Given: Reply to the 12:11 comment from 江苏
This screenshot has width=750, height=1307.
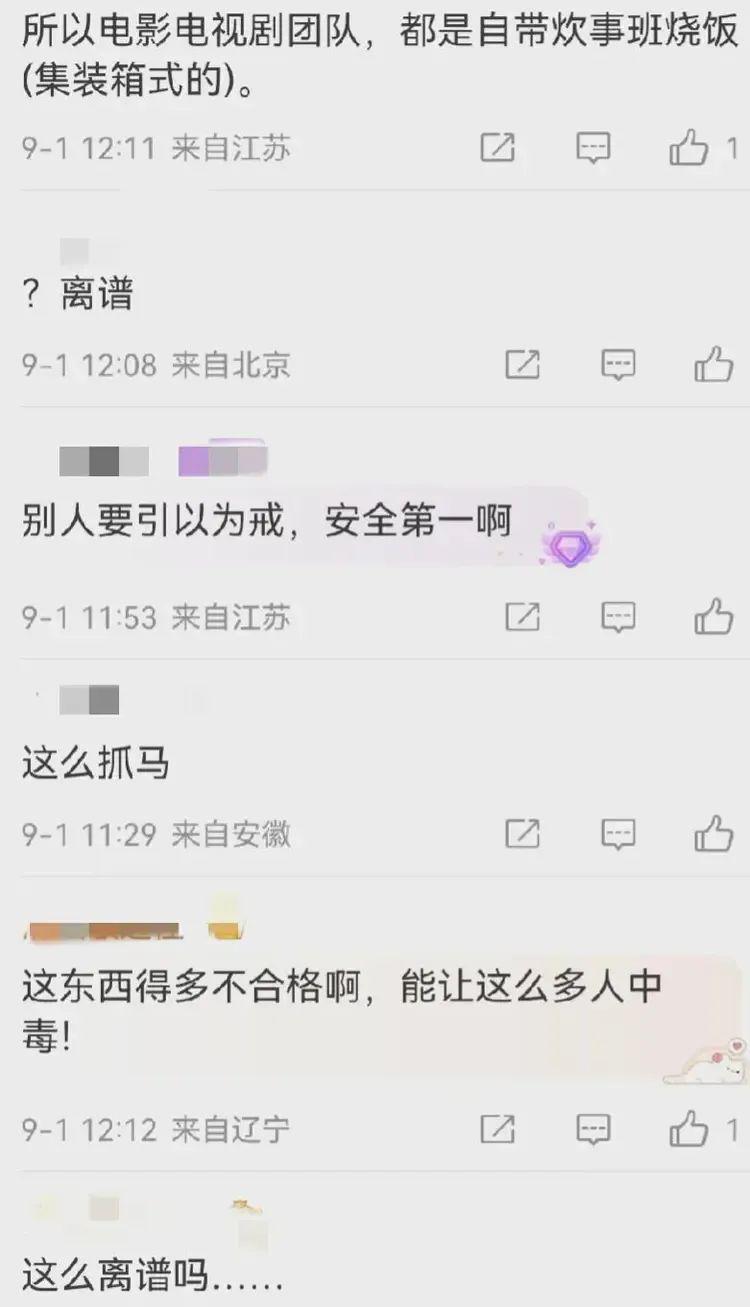Looking at the screenshot, I should coord(594,149).
